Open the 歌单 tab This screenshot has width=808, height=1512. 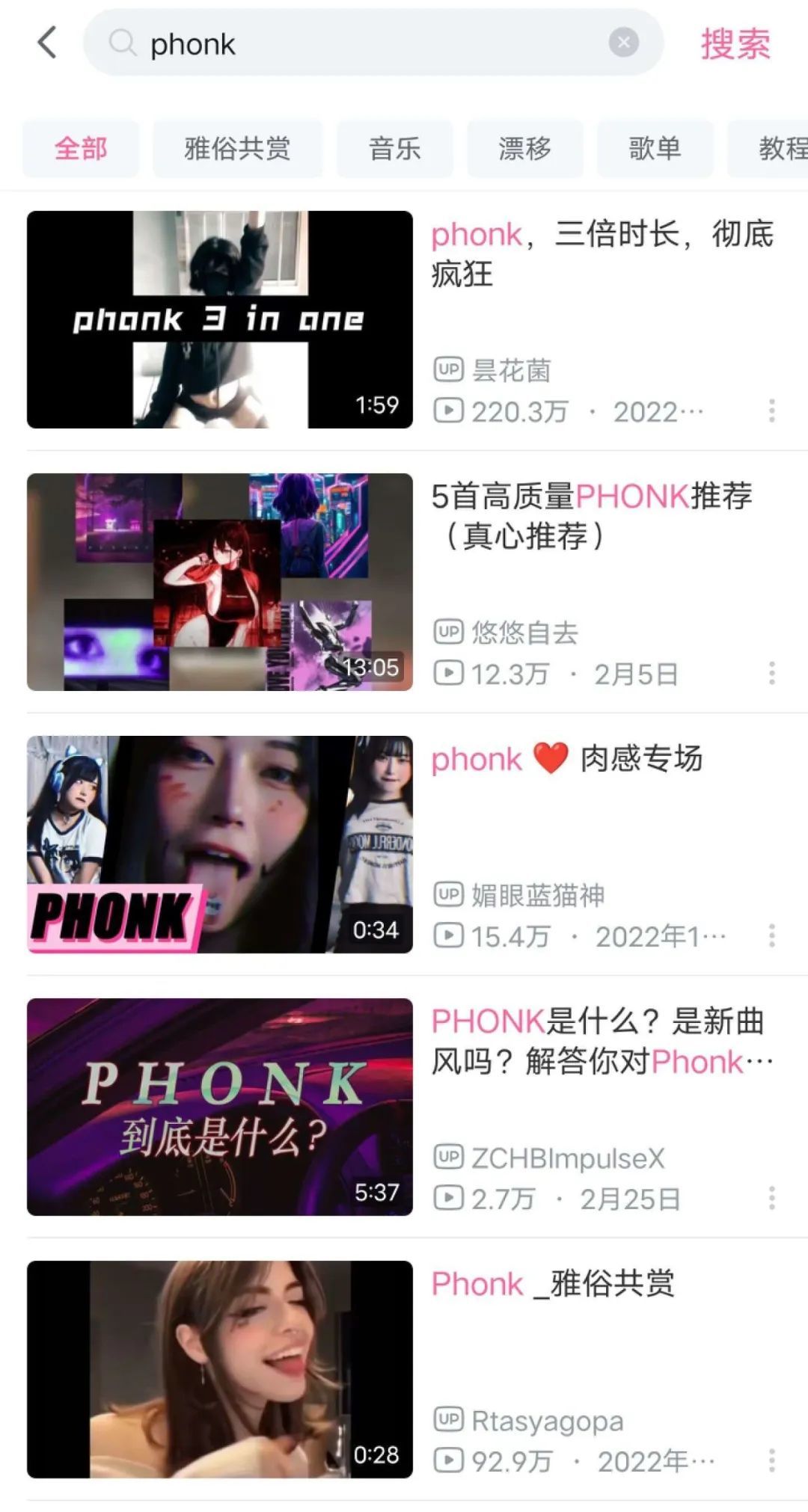coord(655,149)
